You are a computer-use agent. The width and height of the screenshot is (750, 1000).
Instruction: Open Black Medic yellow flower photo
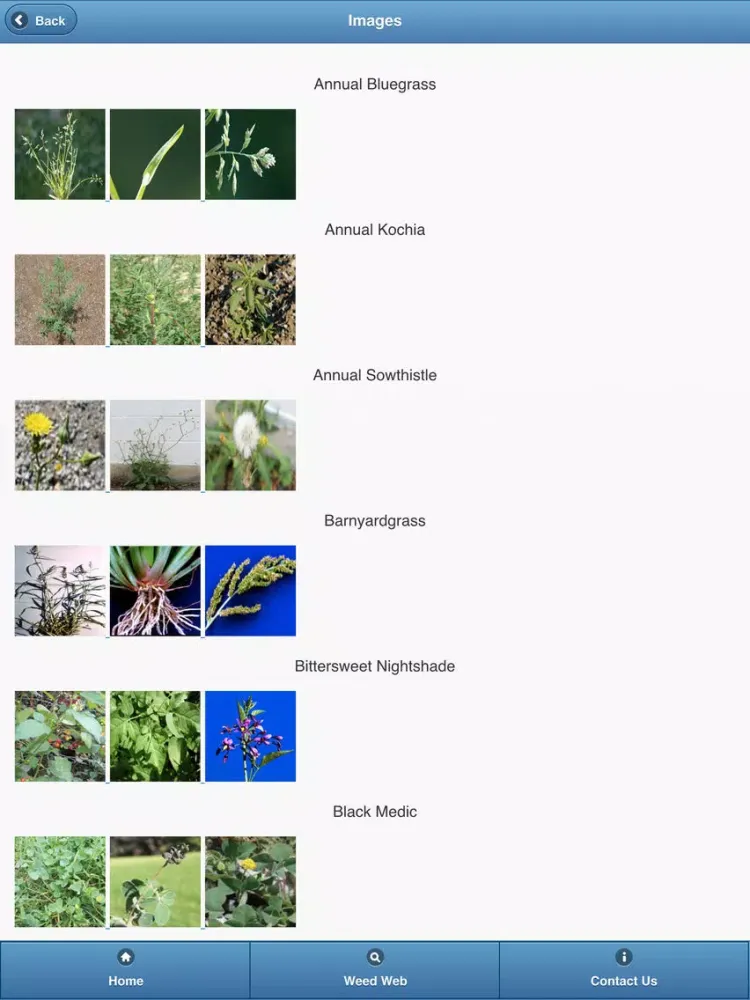(x=250, y=882)
